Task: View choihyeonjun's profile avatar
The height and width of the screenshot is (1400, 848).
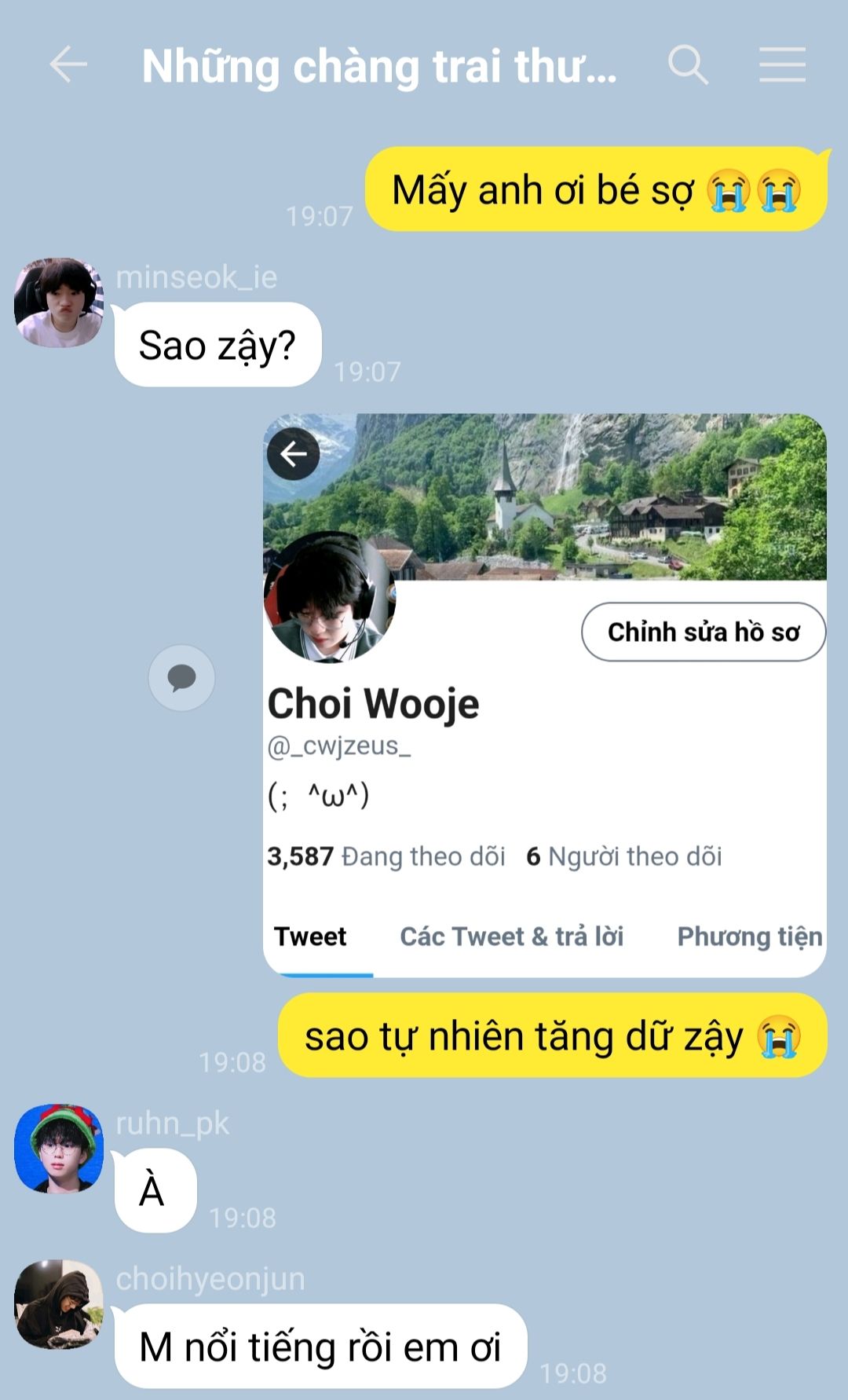Action: 59,1304
